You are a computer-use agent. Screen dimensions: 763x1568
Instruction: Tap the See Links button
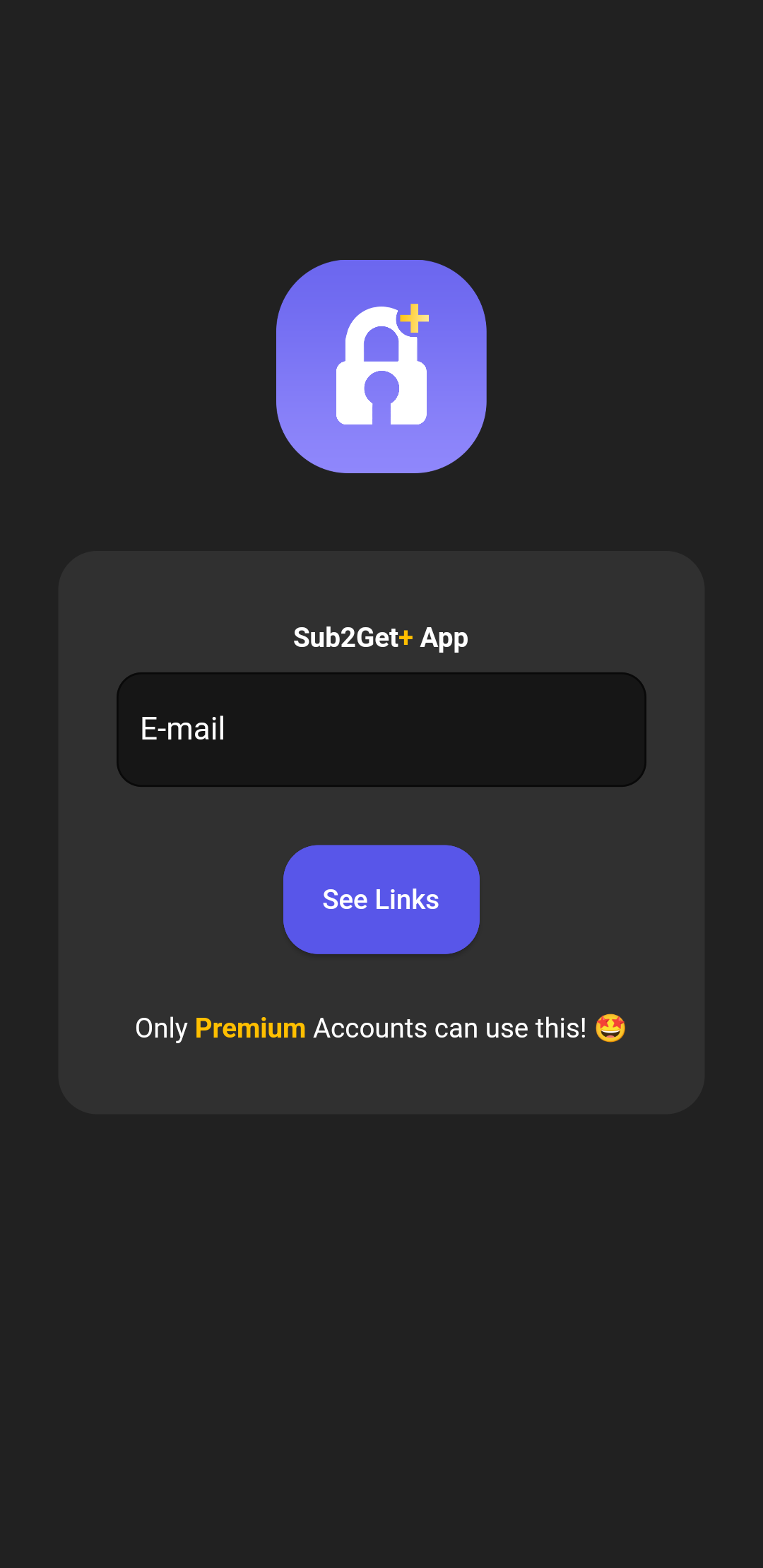(x=381, y=899)
